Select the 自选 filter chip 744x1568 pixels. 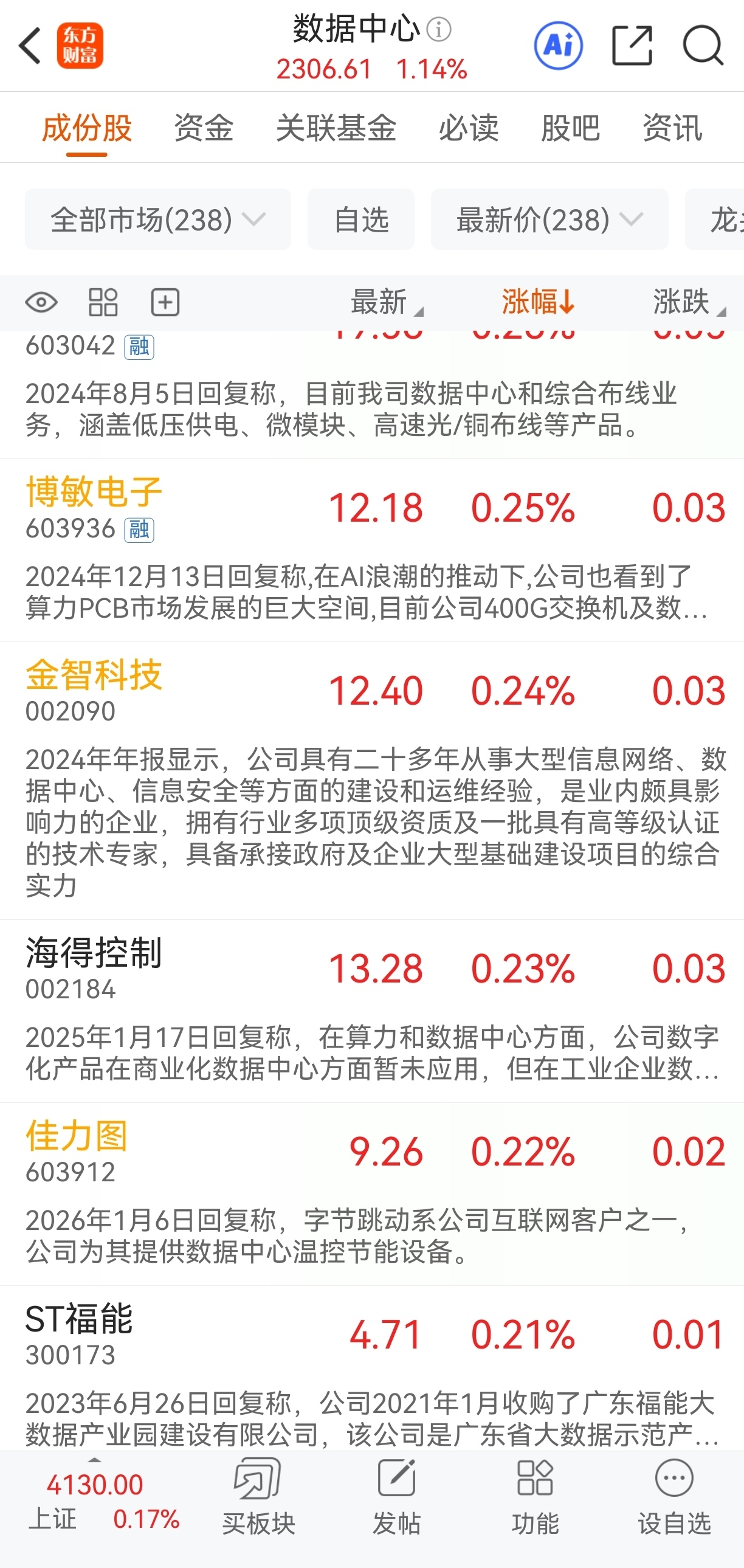360,219
